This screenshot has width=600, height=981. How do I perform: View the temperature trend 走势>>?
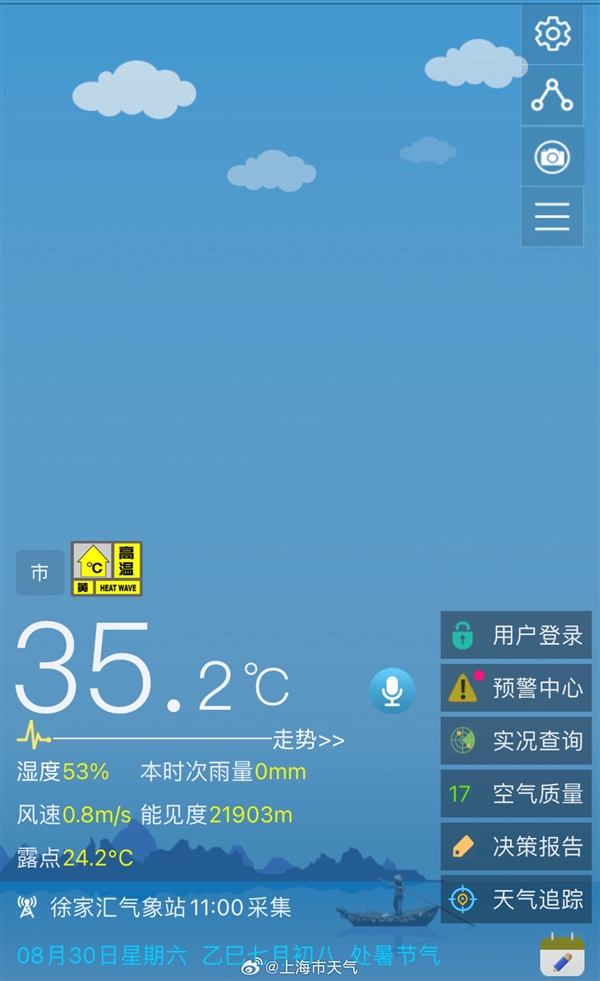point(308,740)
